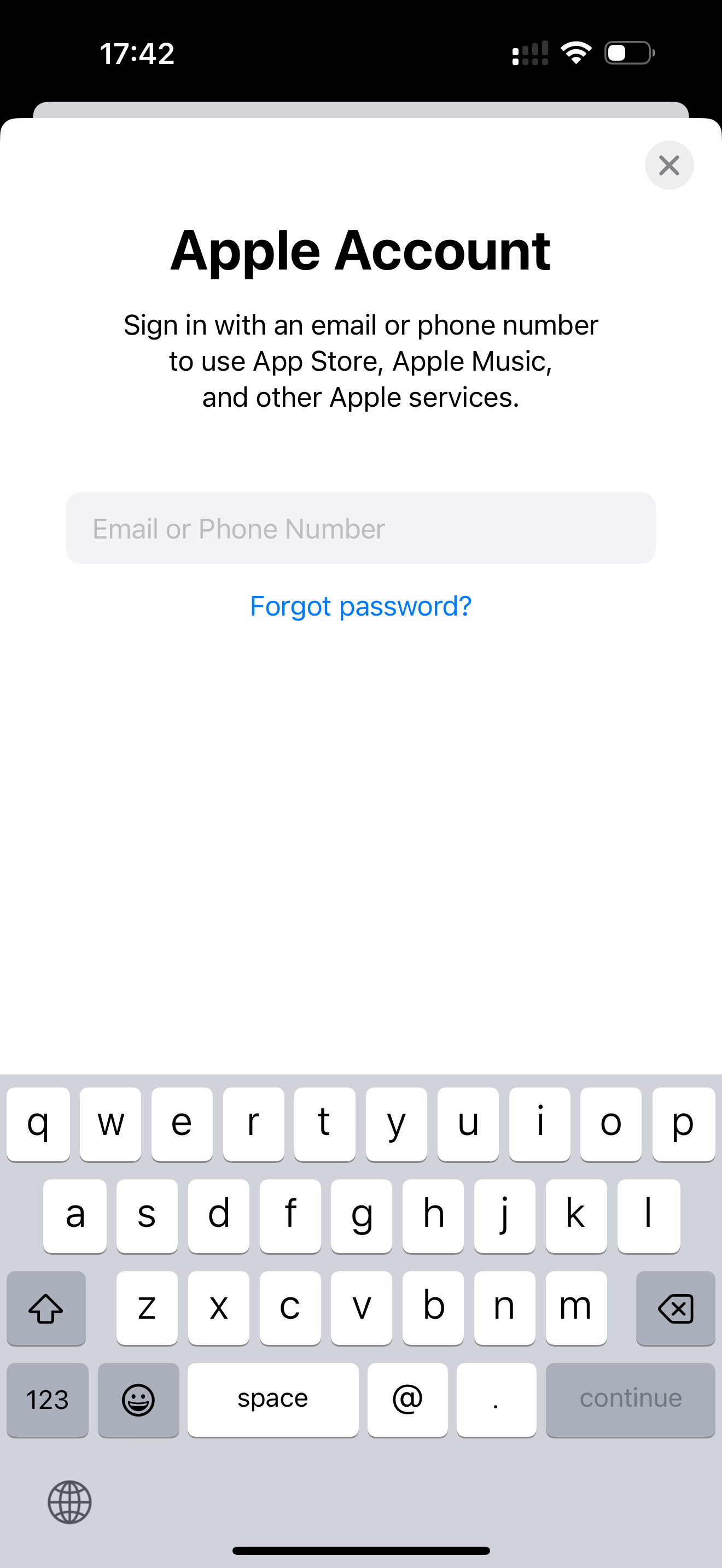Viewport: 722px width, 1568px height.
Task: Open the Forgot password link
Action: coord(361,606)
